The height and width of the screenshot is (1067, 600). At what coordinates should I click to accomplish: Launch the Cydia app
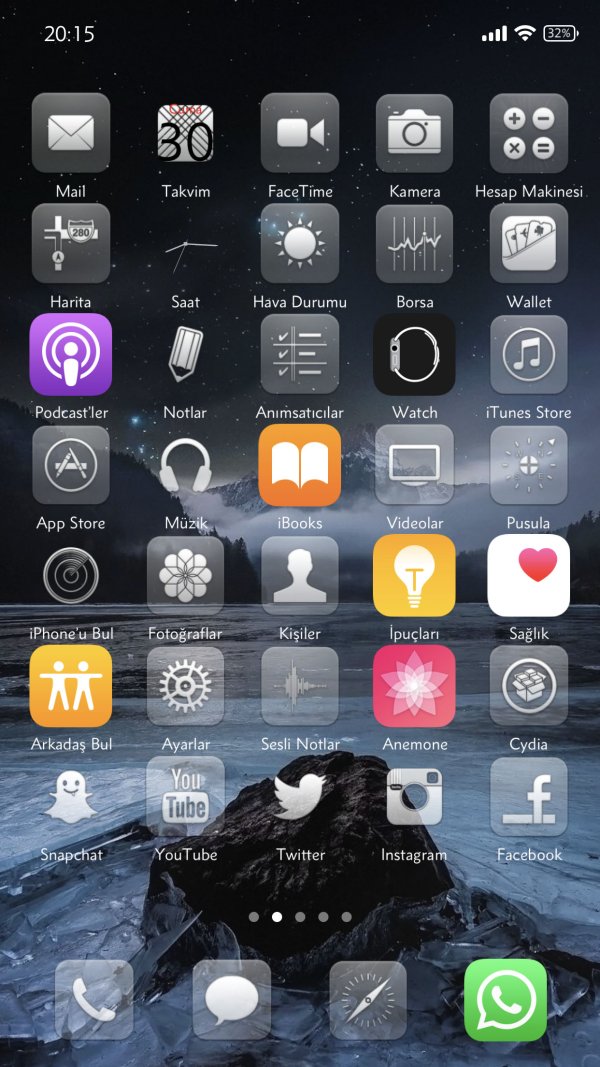coord(529,686)
